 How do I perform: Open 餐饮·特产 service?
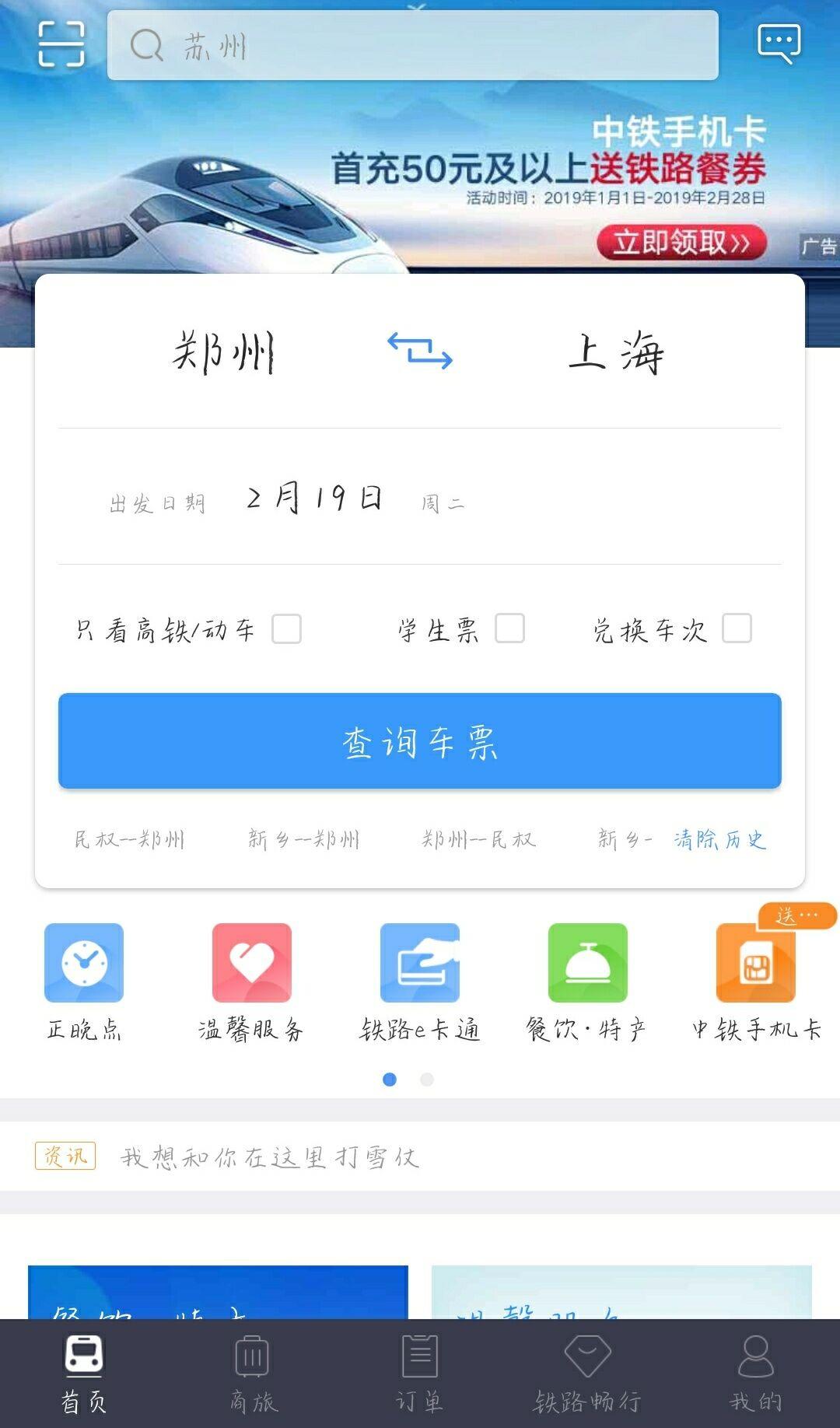coord(587,982)
